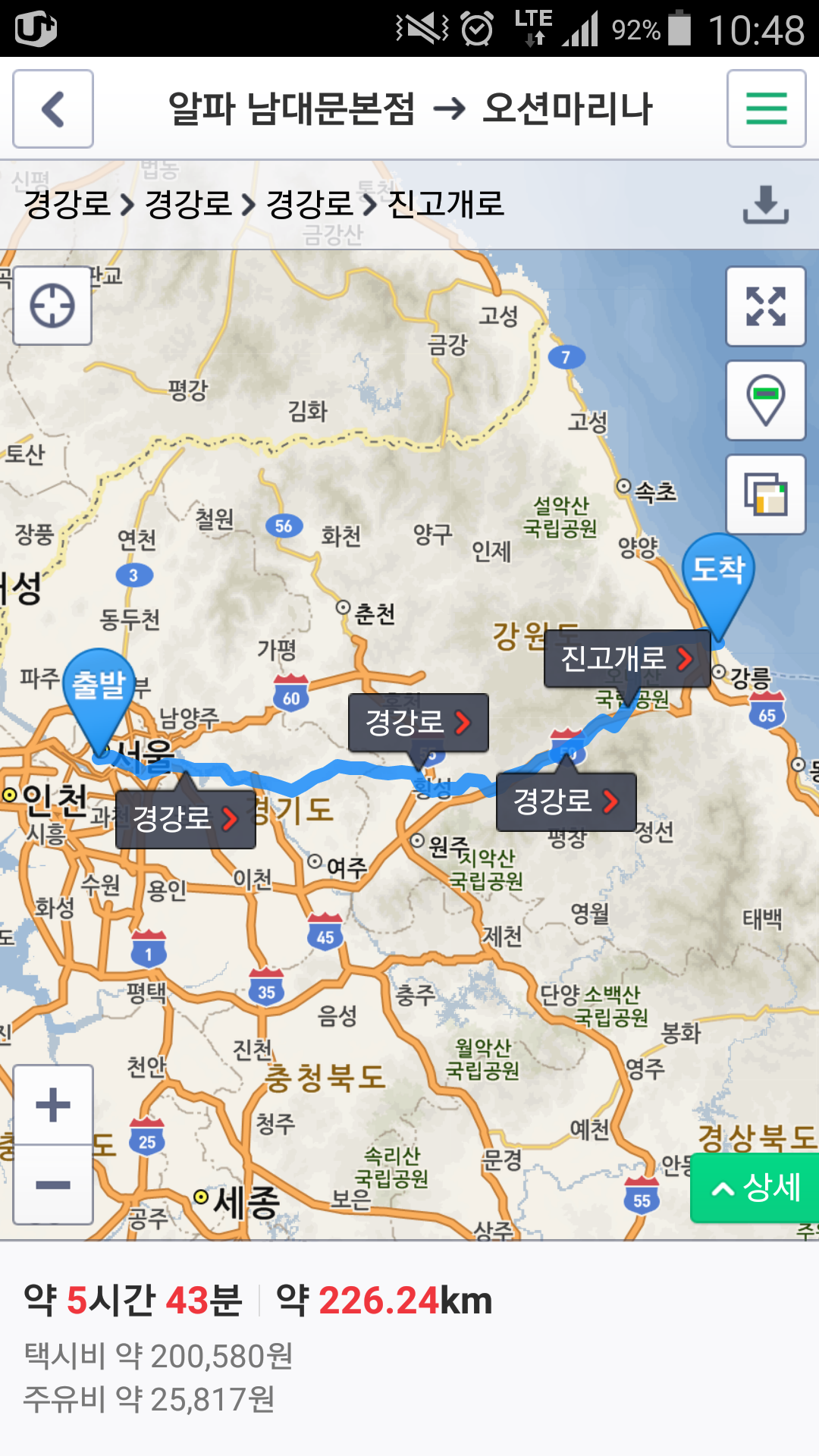Screen dimensions: 819x1456
Task: Open the map layers button
Action: [x=765, y=494]
